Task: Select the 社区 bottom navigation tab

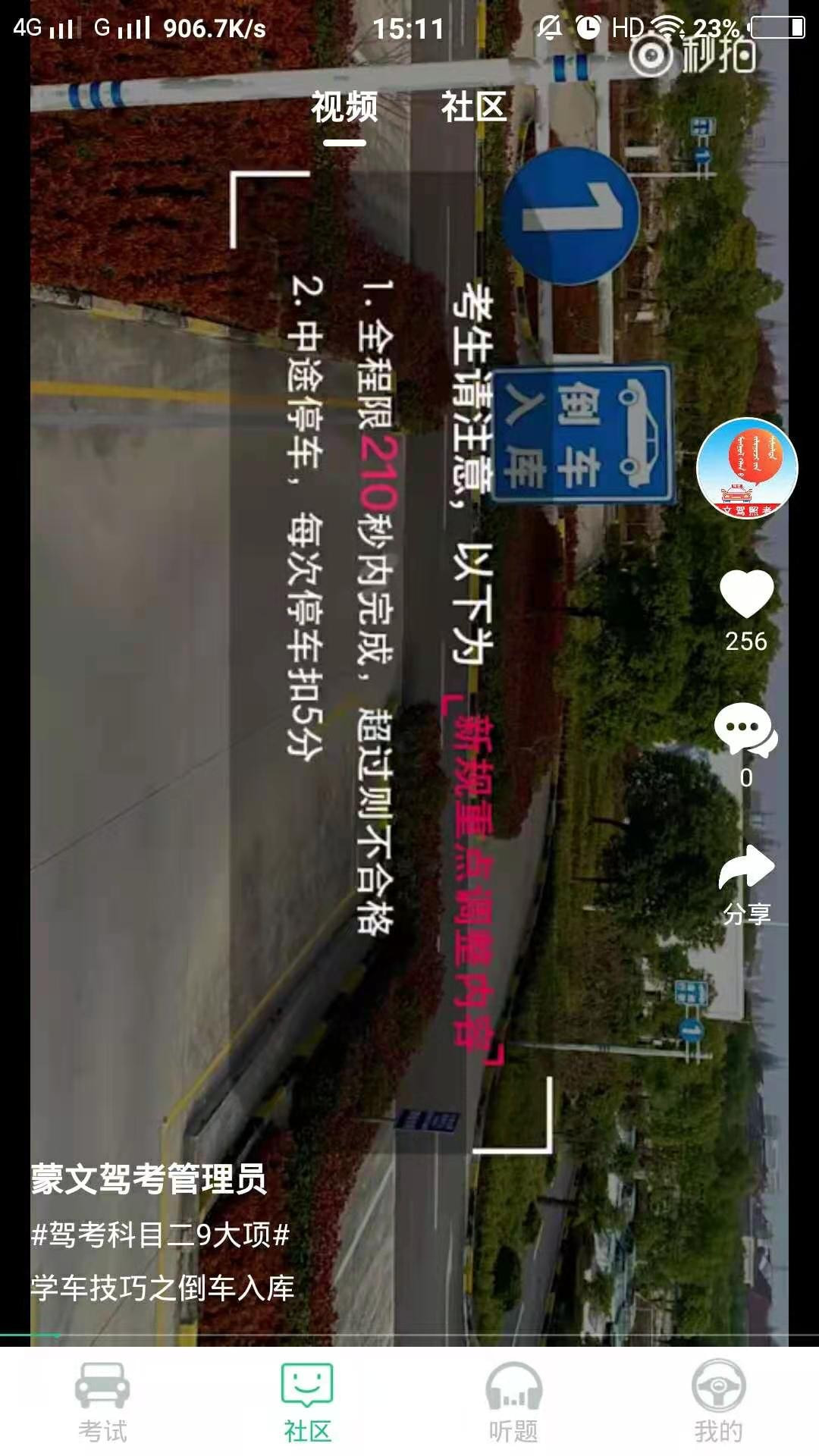Action: 307,1403
